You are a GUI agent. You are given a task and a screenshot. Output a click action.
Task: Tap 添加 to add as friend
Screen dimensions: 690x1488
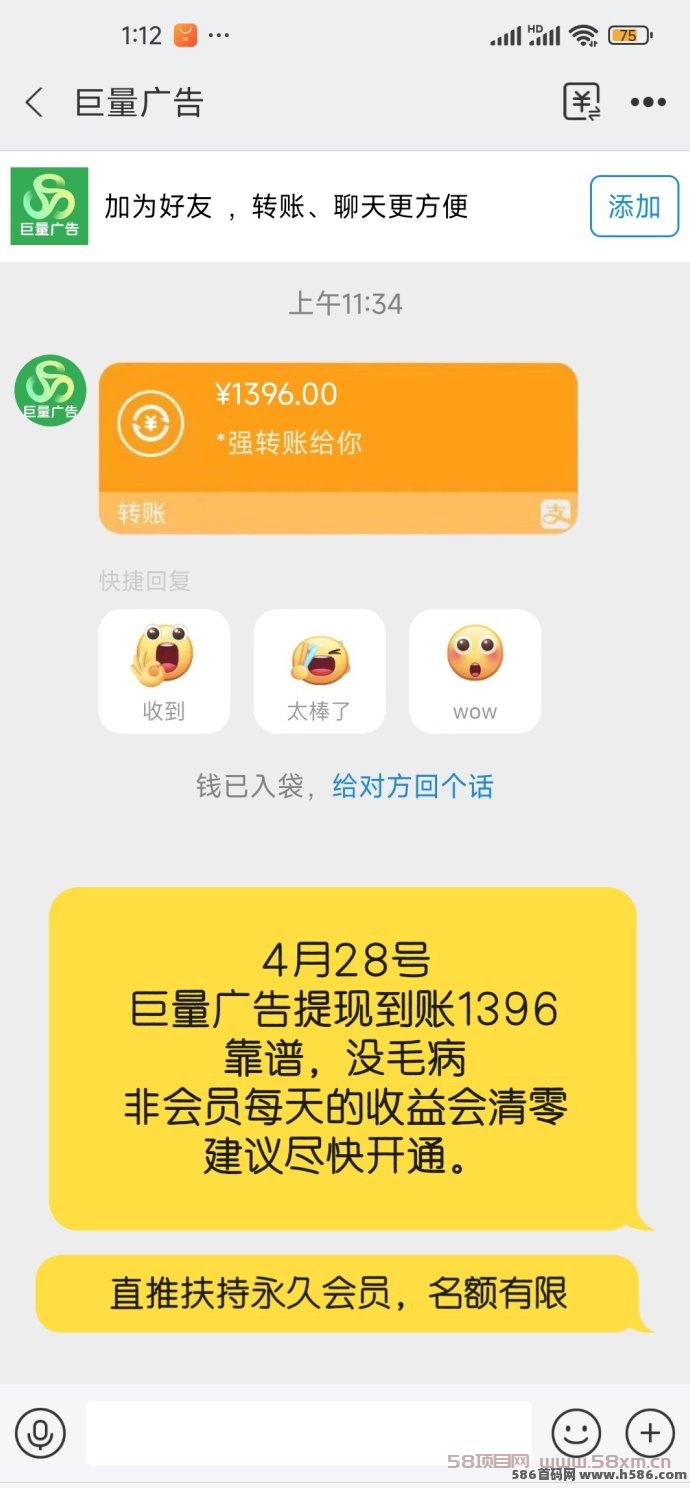click(634, 206)
